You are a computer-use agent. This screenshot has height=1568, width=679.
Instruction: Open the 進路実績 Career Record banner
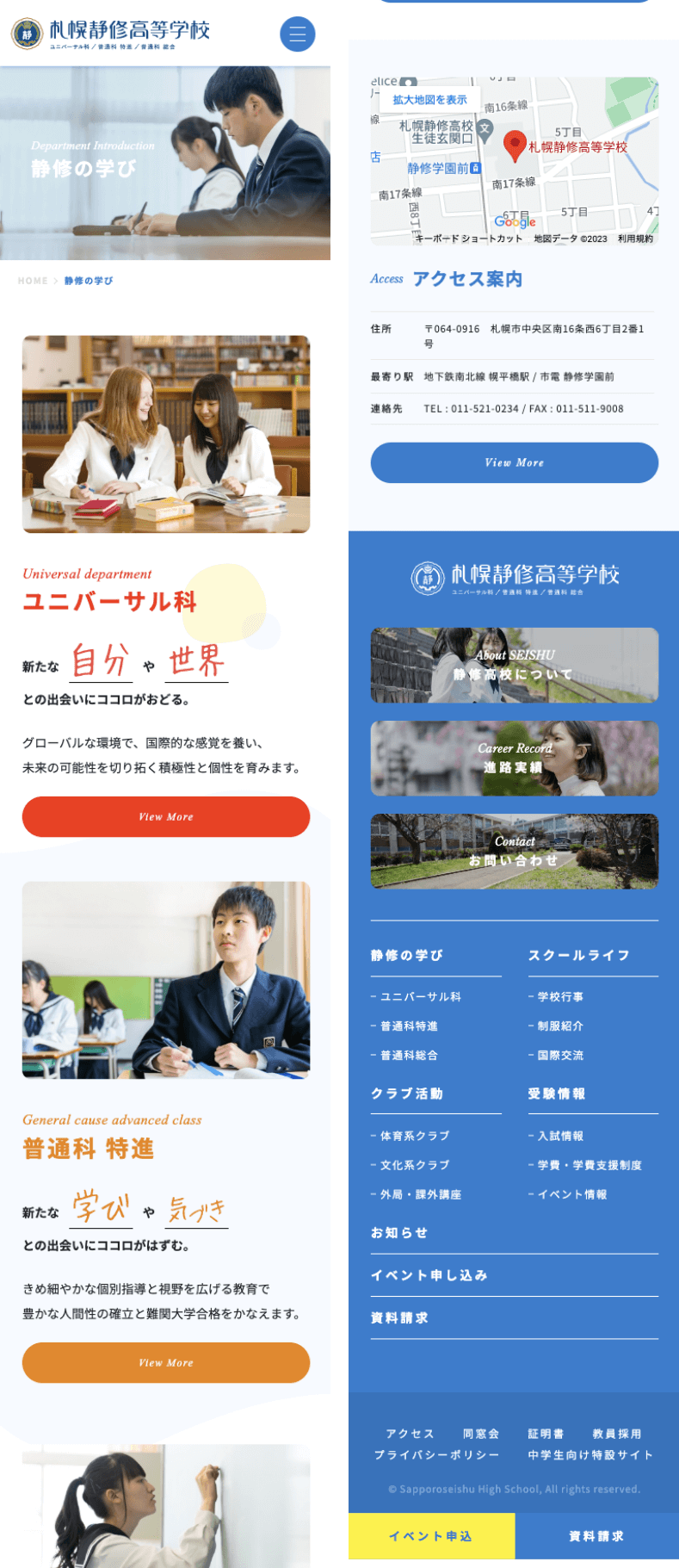pos(514,758)
